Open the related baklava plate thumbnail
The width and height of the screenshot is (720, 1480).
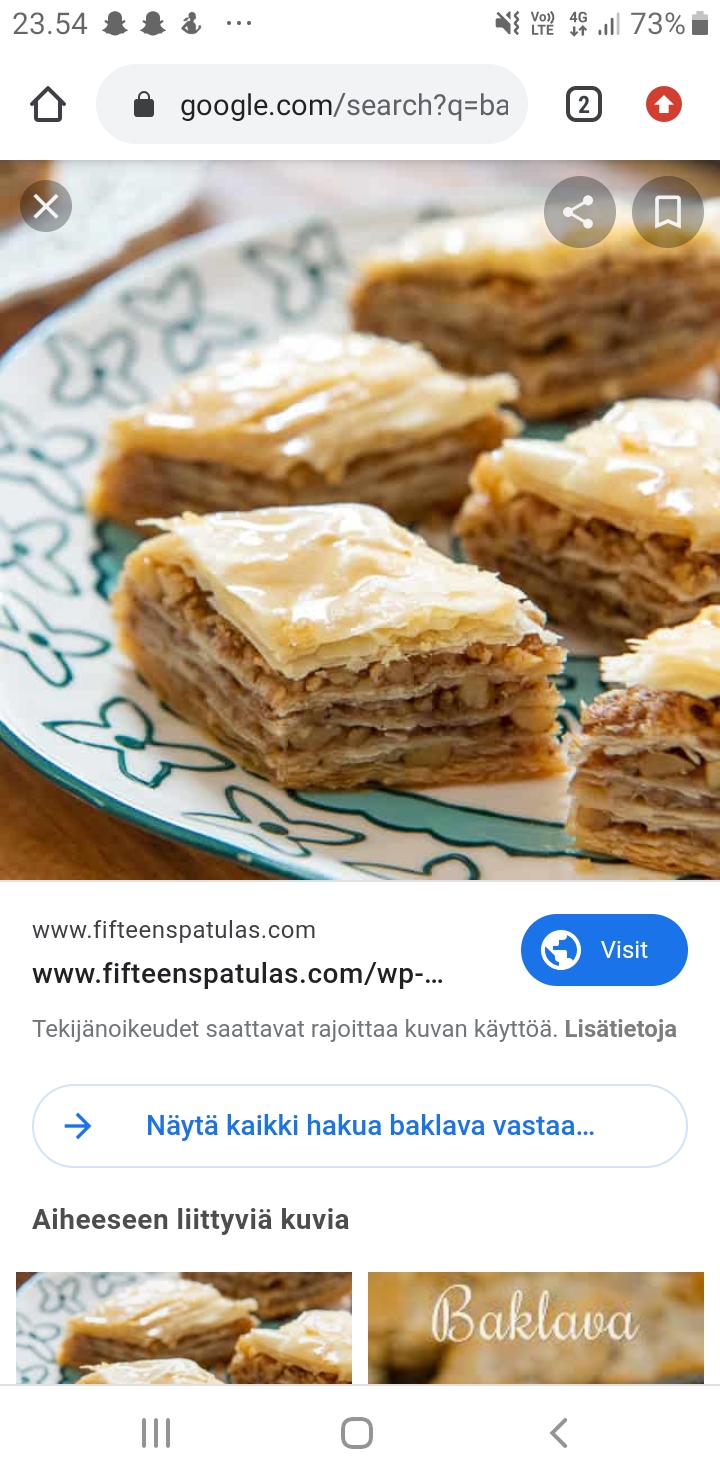(x=184, y=1328)
